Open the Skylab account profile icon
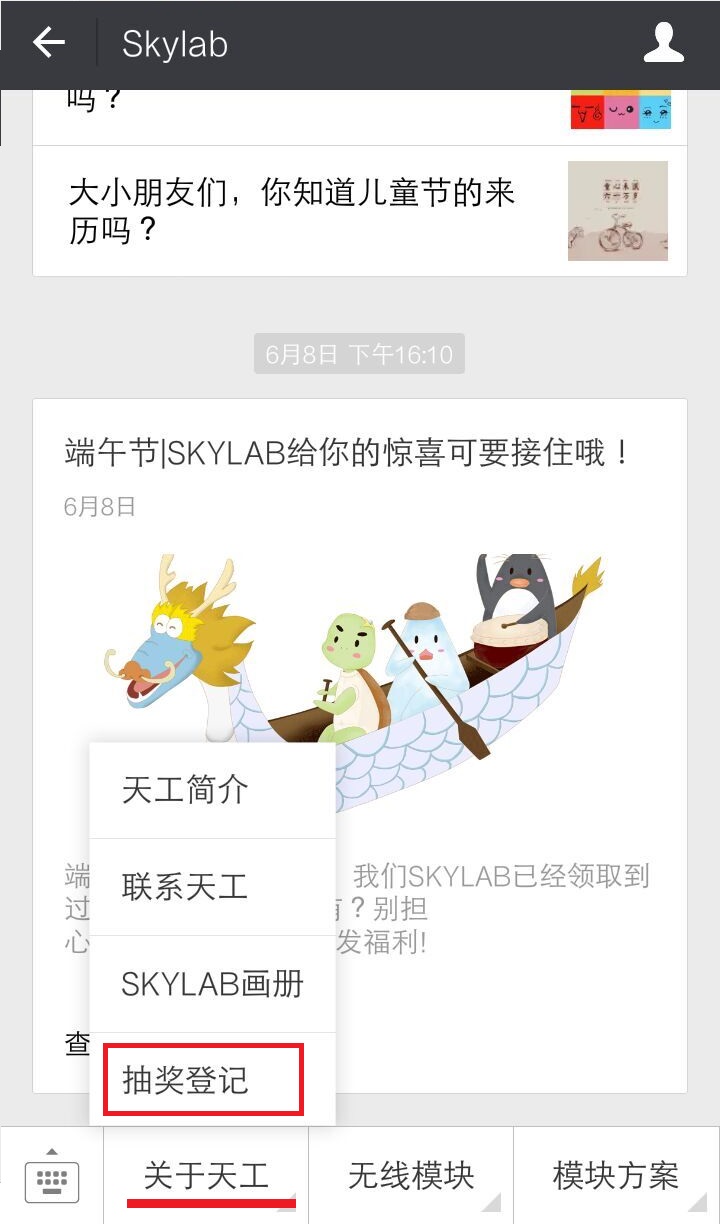This screenshot has height=1224, width=720. [663, 43]
